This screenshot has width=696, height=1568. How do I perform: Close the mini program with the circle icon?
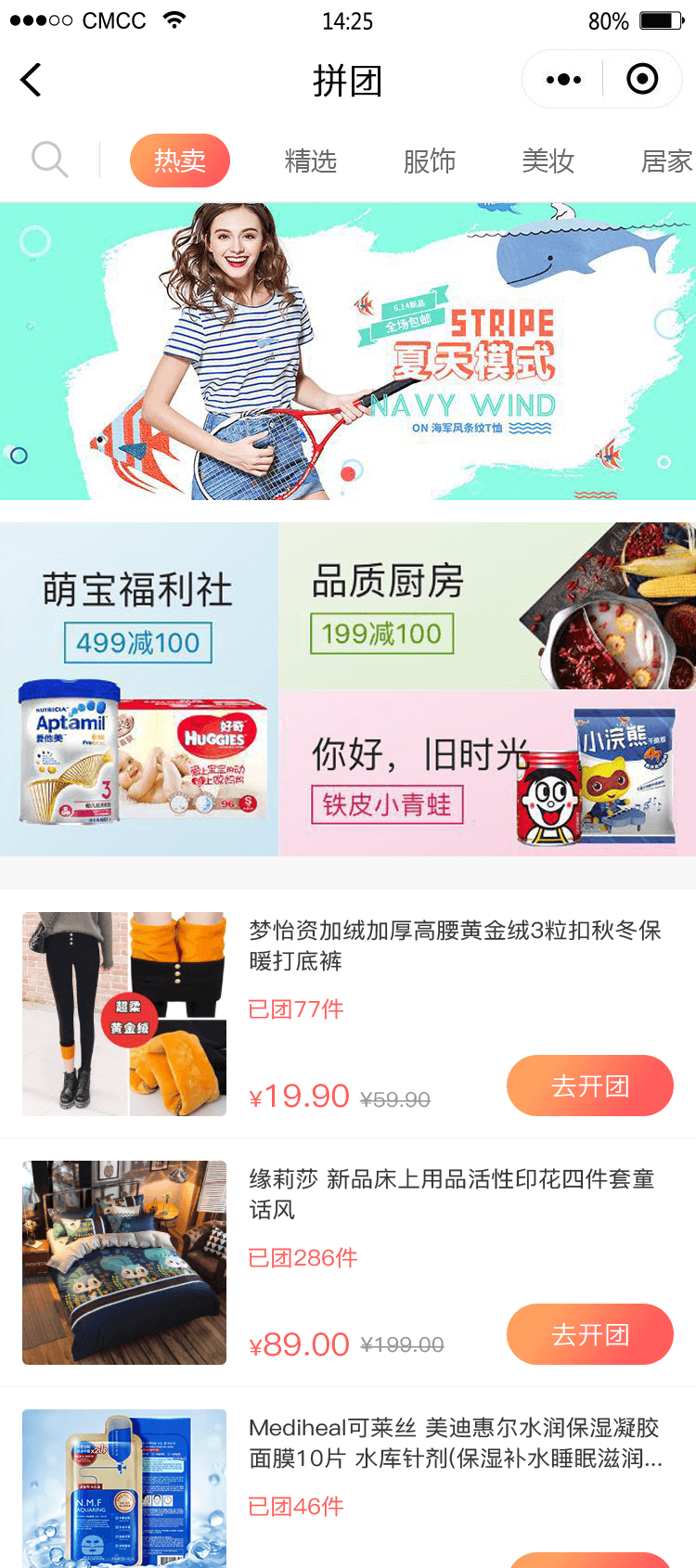point(642,80)
